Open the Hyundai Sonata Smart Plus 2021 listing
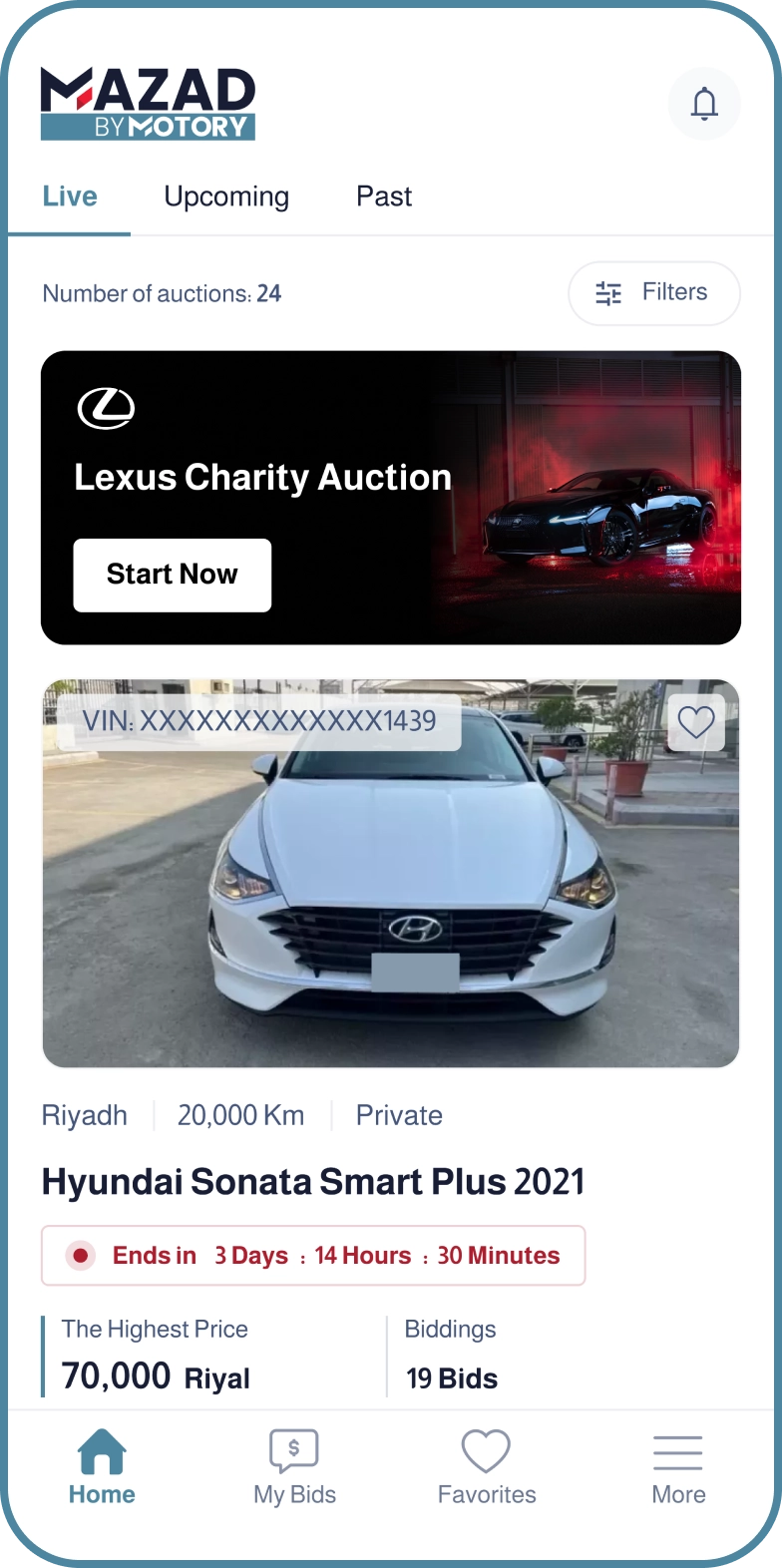The image size is (782, 1568). pos(312,1181)
